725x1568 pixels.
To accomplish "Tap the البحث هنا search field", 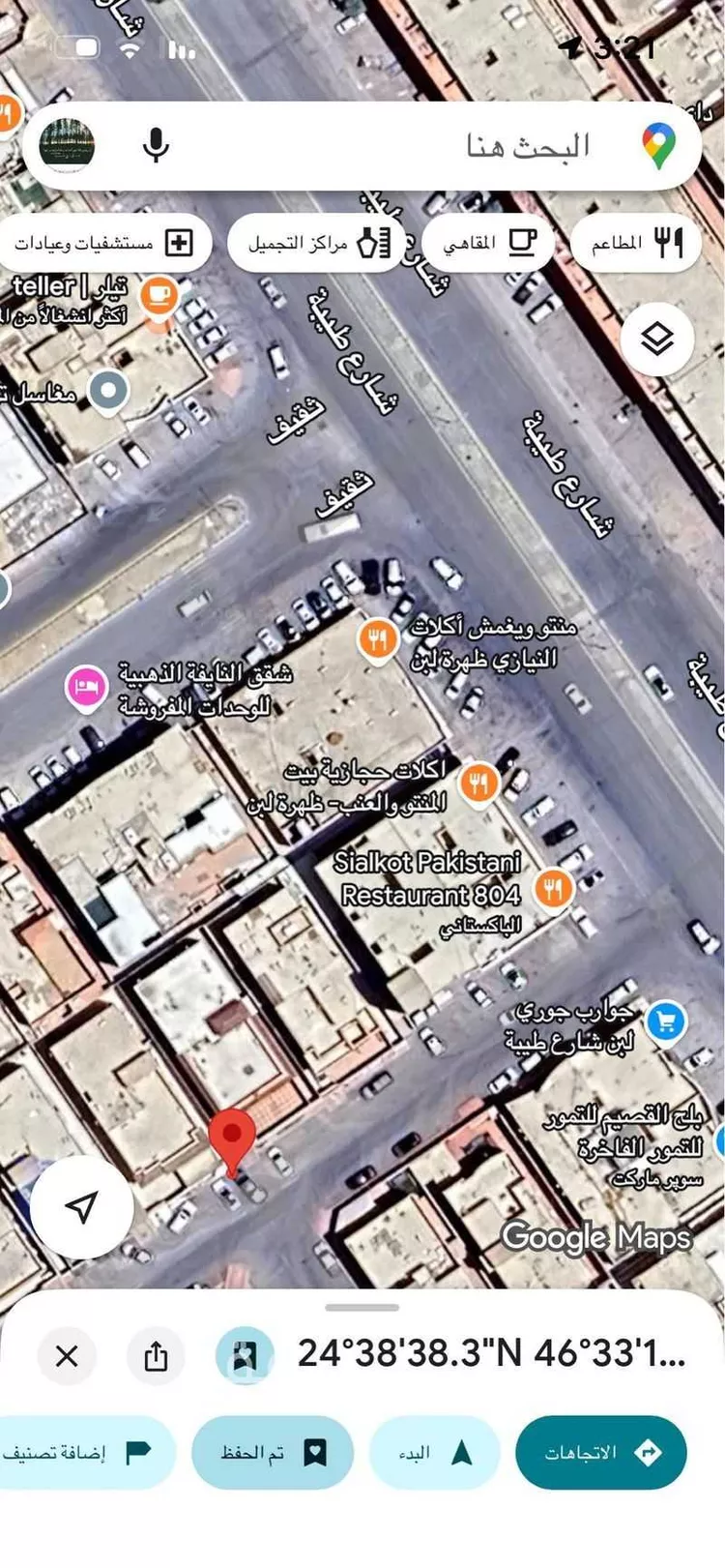I will coord(435,145).
